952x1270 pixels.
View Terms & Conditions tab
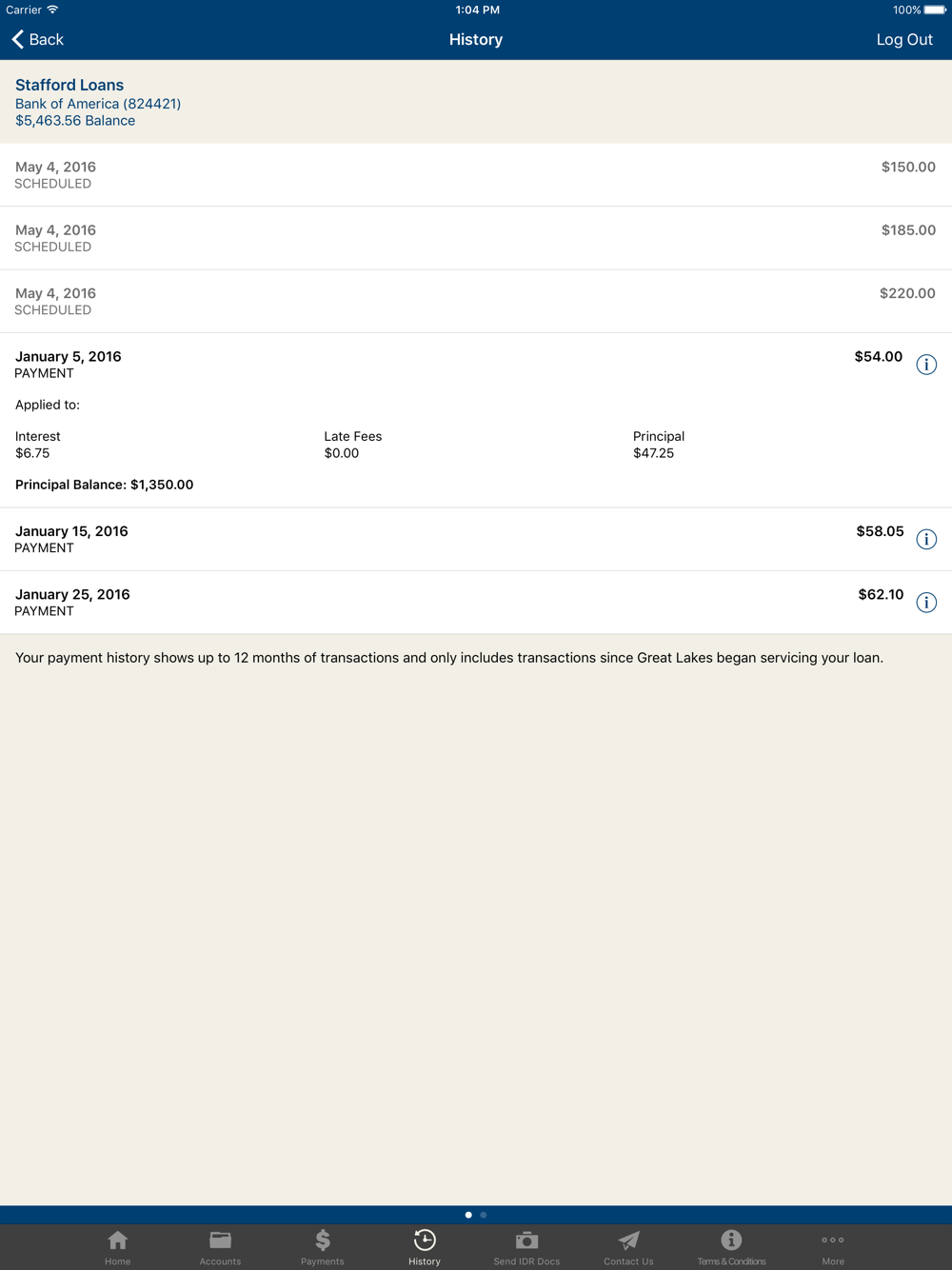(x=731, y=1247)
